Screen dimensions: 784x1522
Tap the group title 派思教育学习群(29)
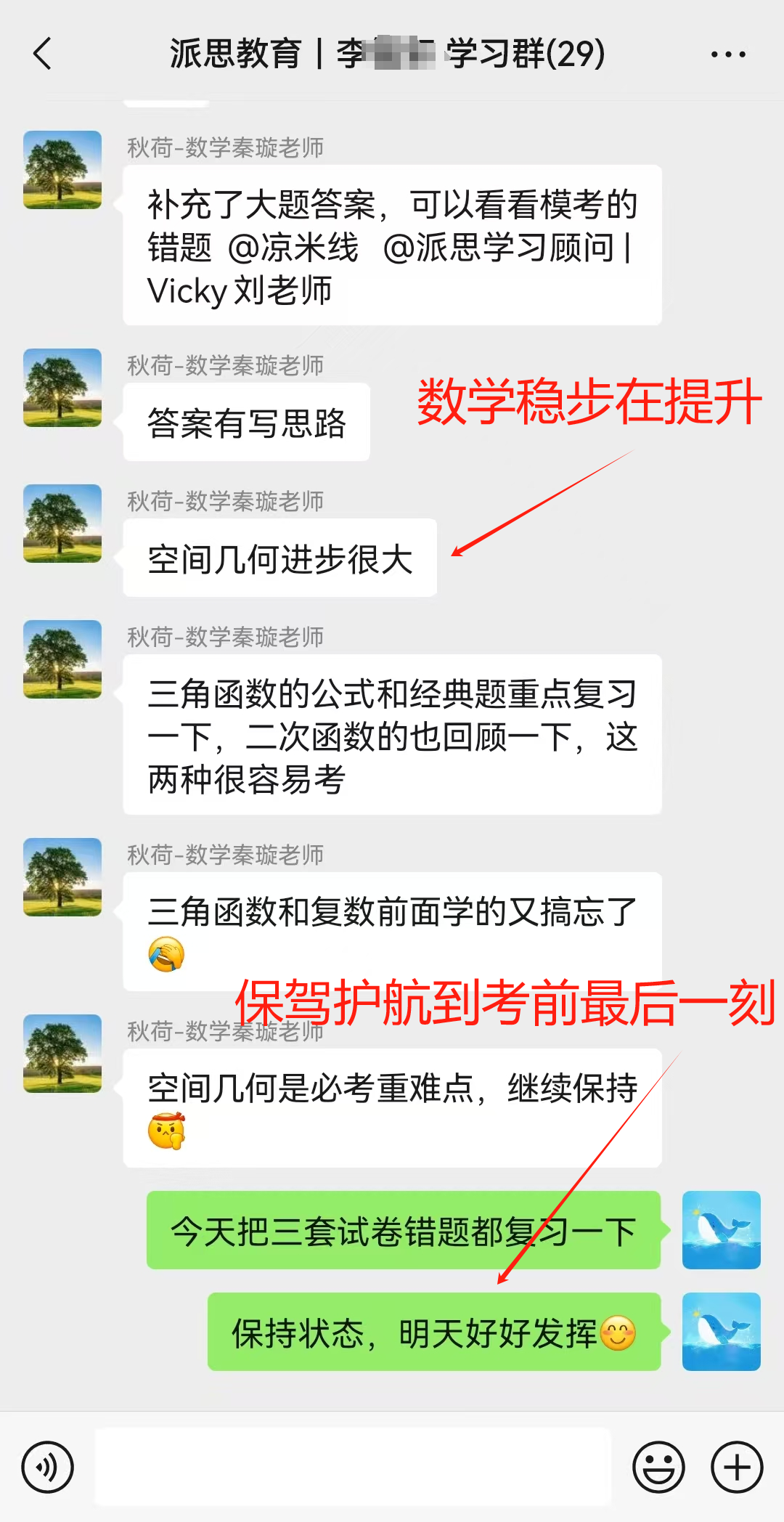point(385,53)
